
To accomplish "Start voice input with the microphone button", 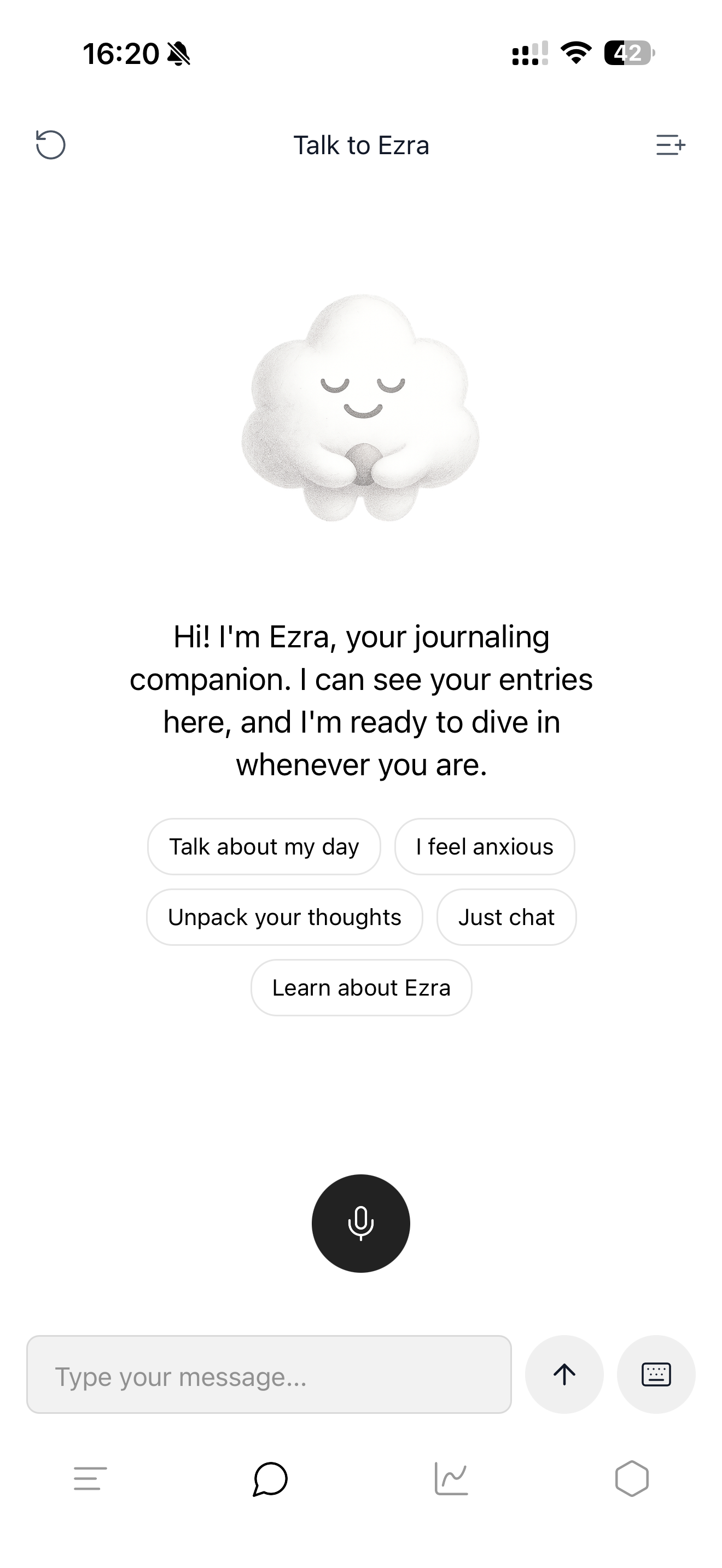I will click(361, 1223).
